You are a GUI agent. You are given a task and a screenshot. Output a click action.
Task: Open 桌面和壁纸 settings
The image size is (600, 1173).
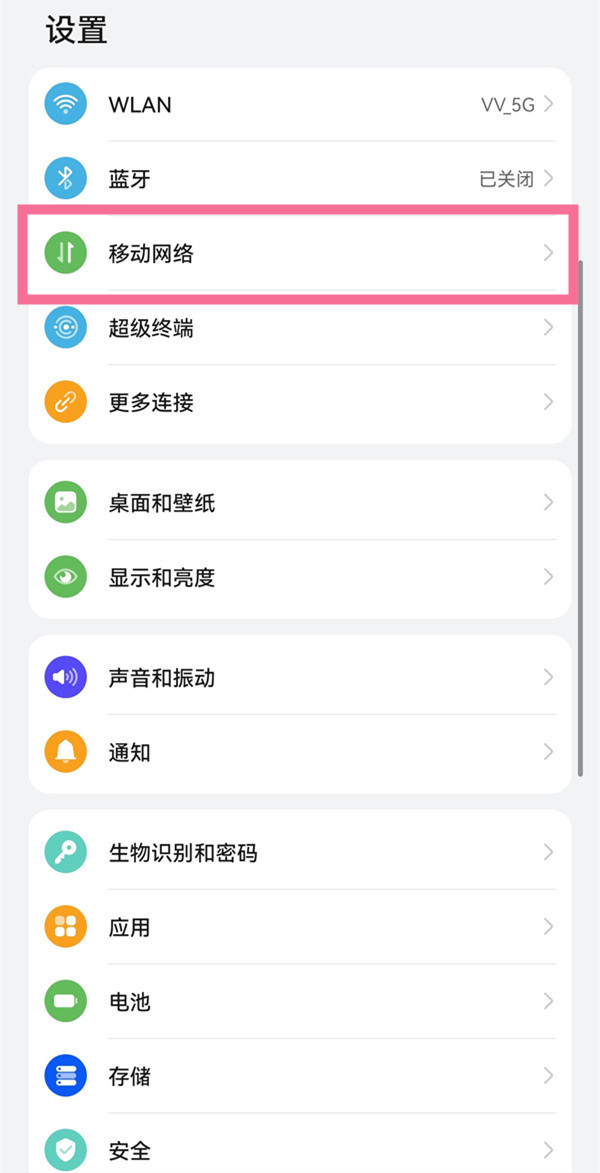tap(300, 502)
